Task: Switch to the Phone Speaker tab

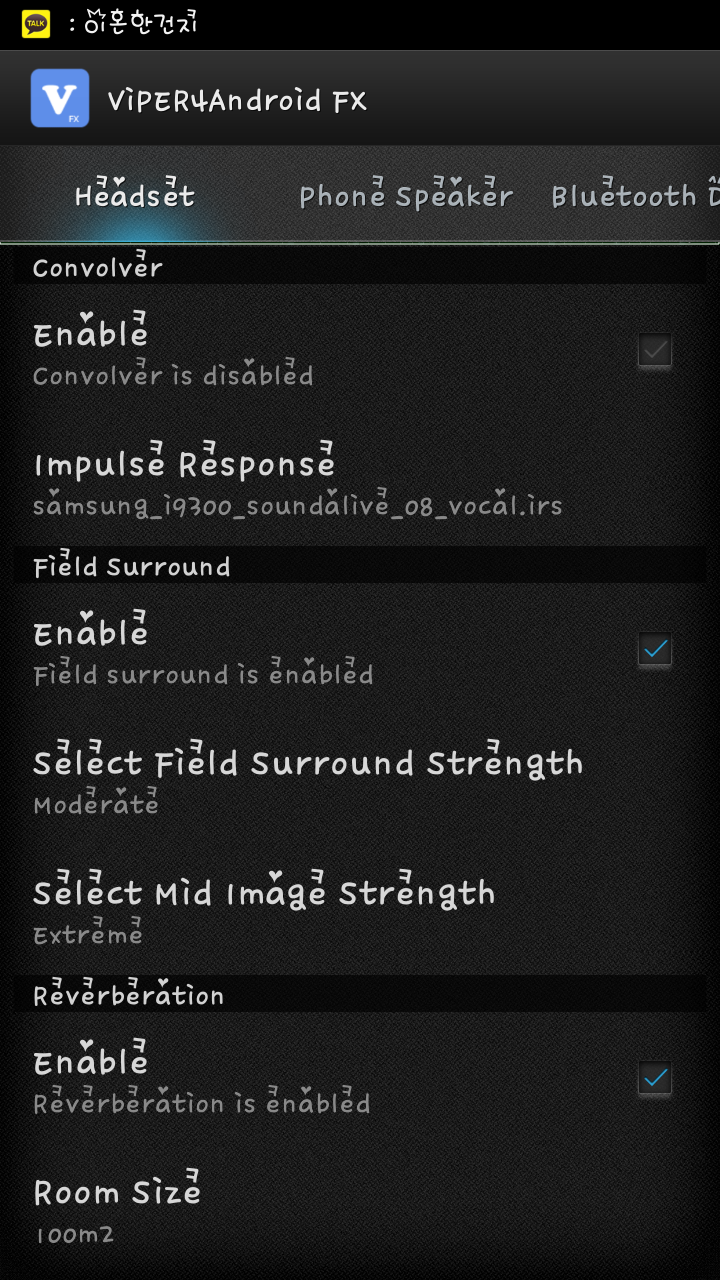Action: point(405,196)
